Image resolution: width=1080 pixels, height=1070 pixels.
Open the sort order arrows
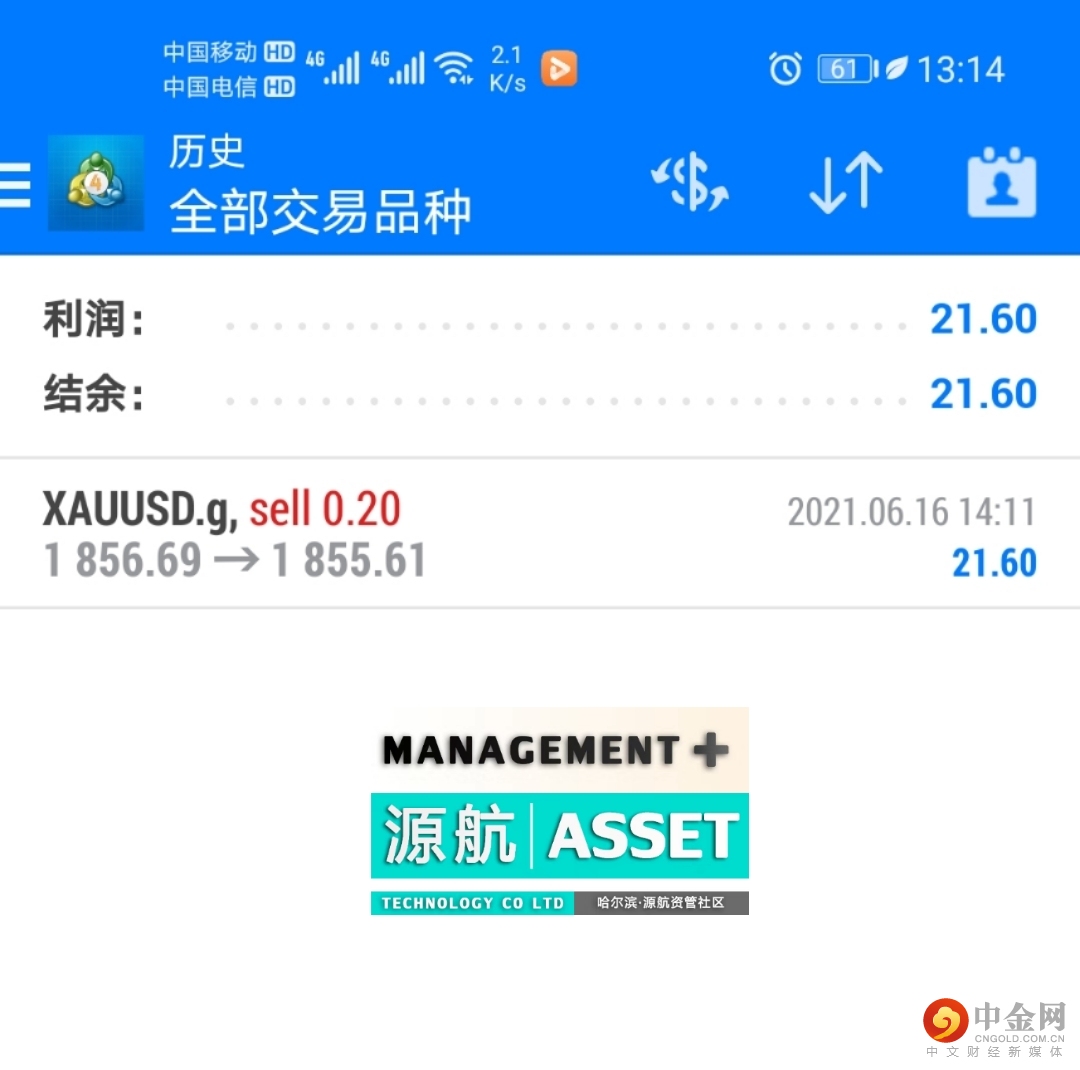(846, 184)
